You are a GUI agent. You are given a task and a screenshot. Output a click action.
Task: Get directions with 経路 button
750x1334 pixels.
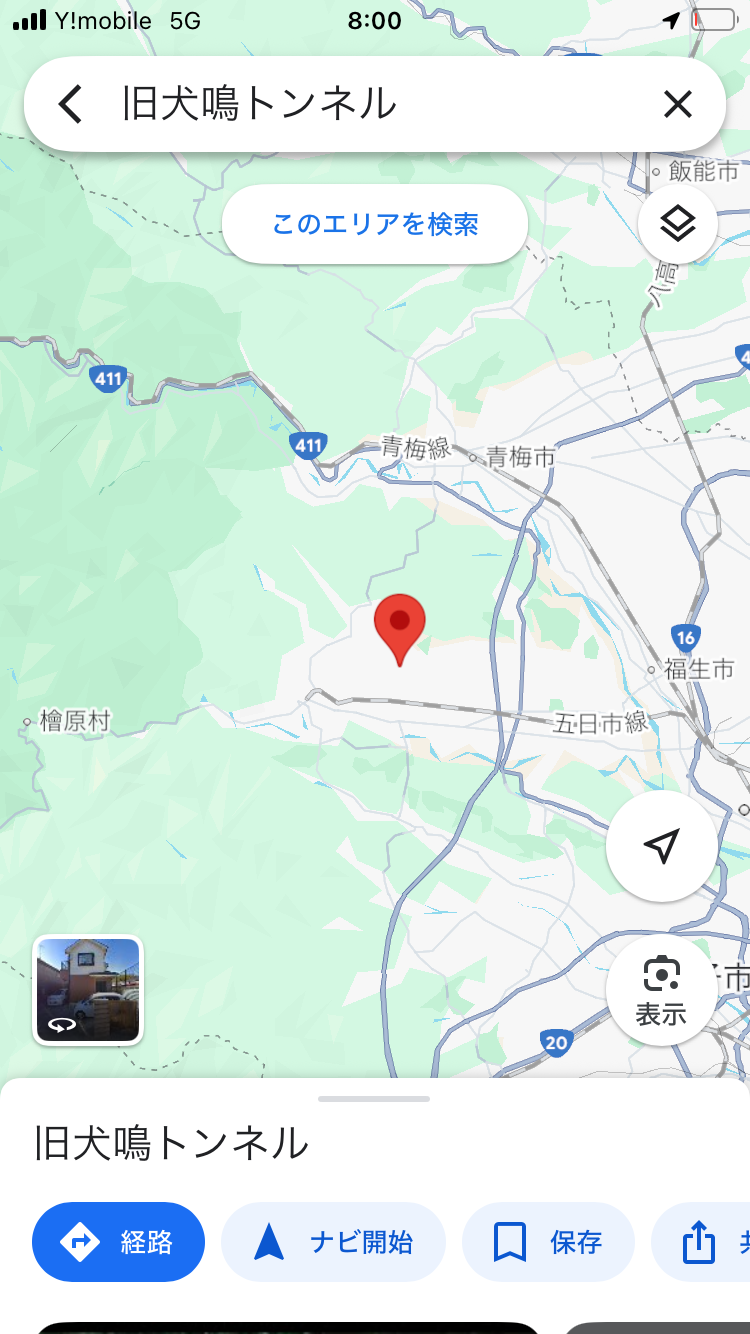tap(118, 1242)
